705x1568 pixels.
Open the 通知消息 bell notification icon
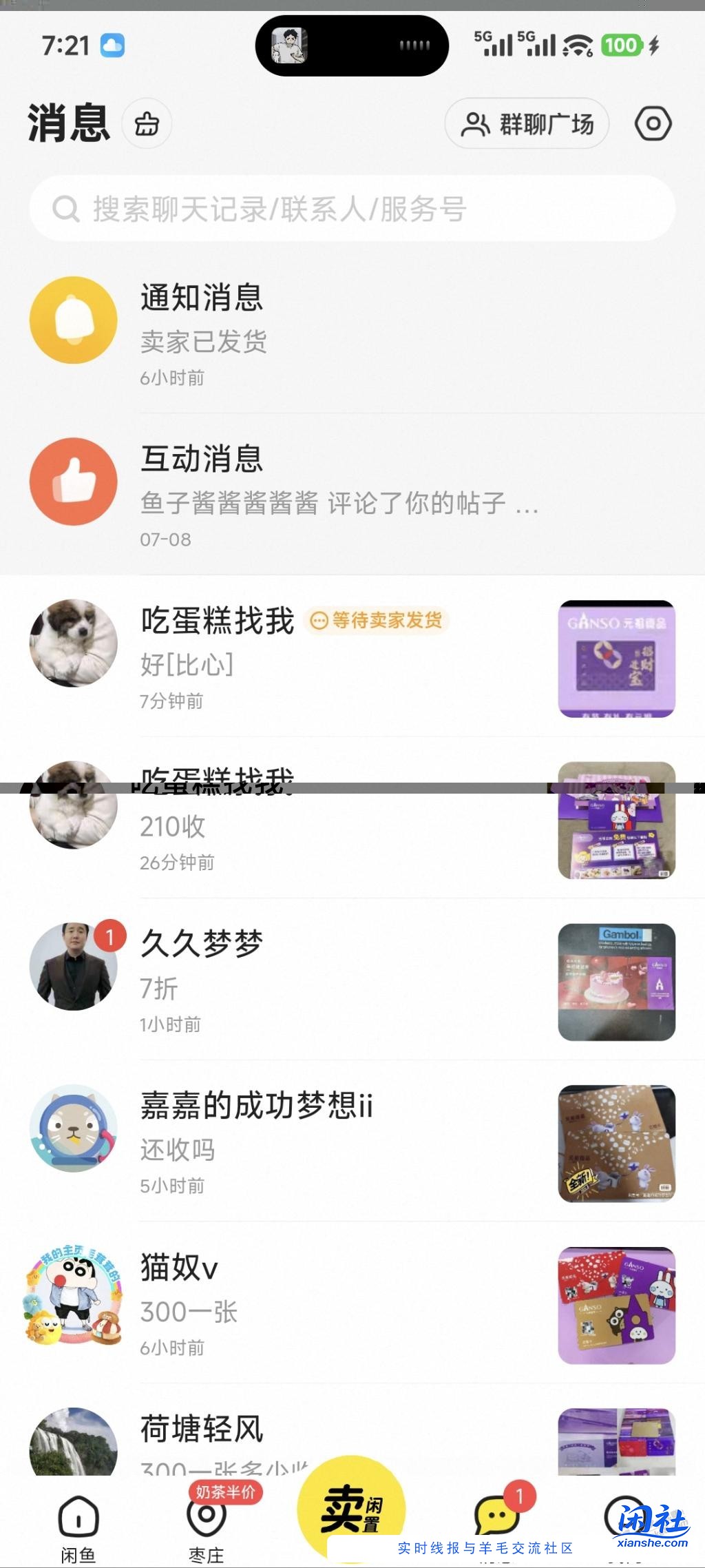pyautogui.click(x=73, y=320)
